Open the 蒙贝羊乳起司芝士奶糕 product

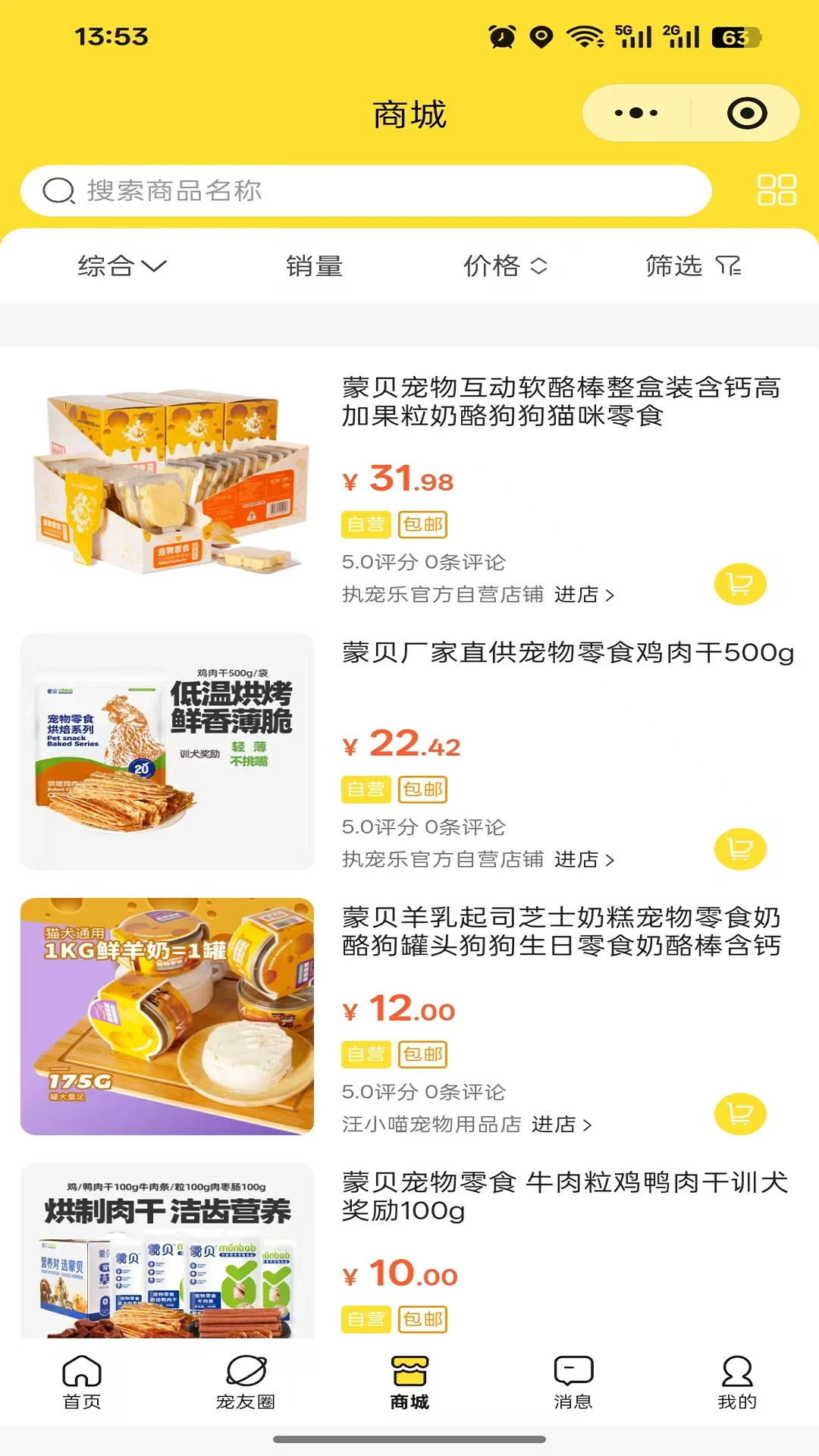[561, 931]
